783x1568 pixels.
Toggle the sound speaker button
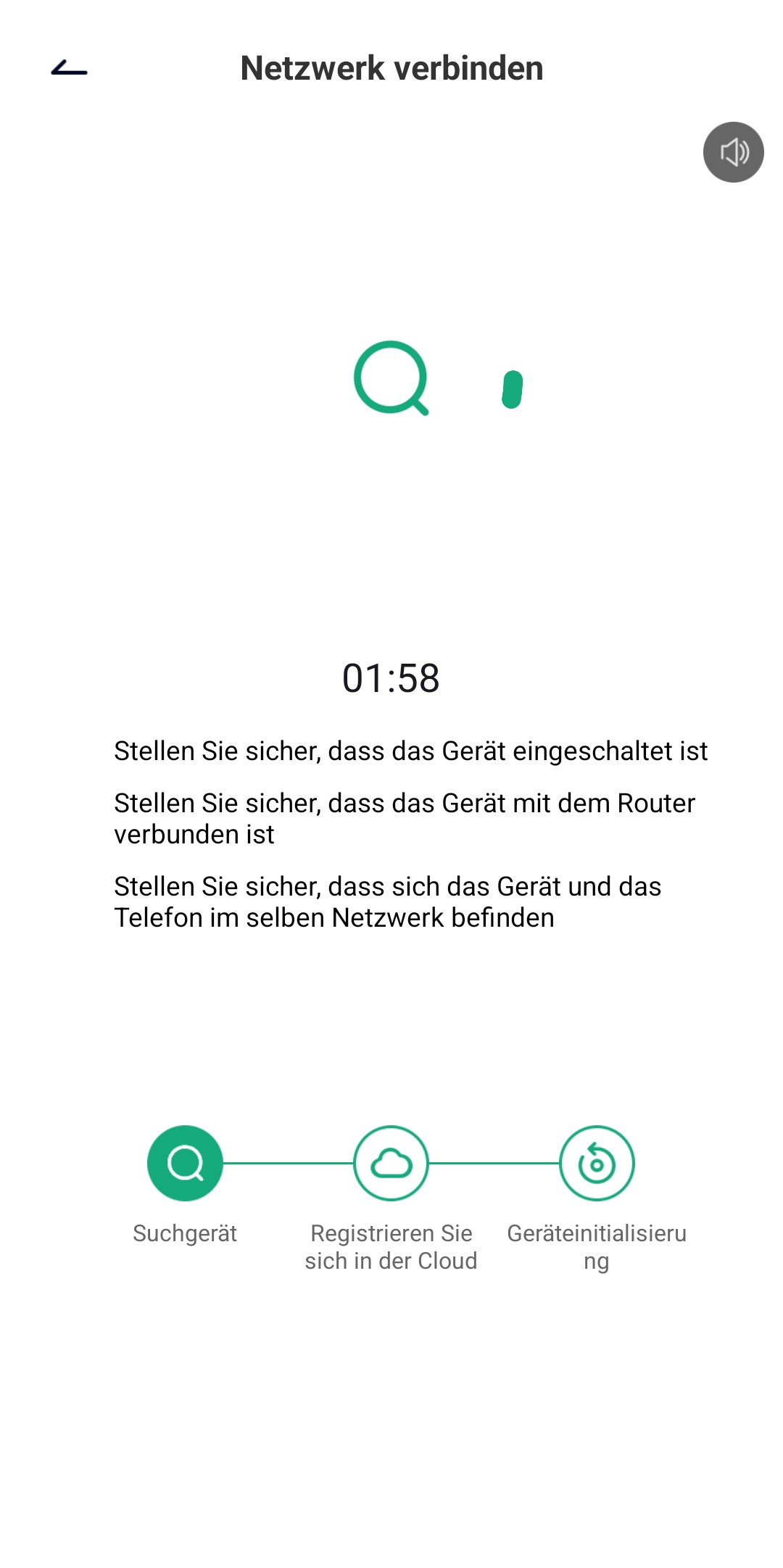point(733,152)
